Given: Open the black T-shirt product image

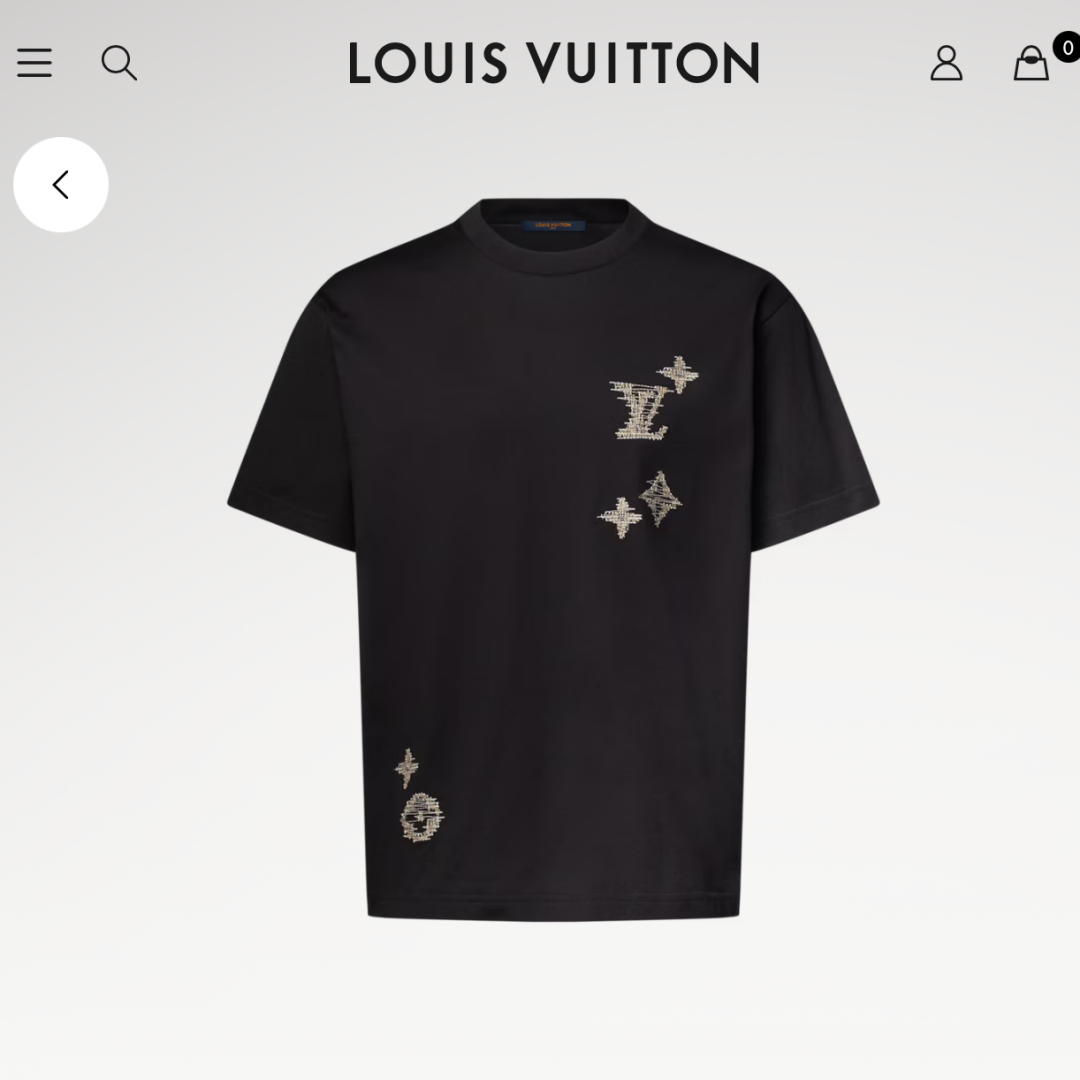Looking at the screenshot, I should [x=554, y=559].
